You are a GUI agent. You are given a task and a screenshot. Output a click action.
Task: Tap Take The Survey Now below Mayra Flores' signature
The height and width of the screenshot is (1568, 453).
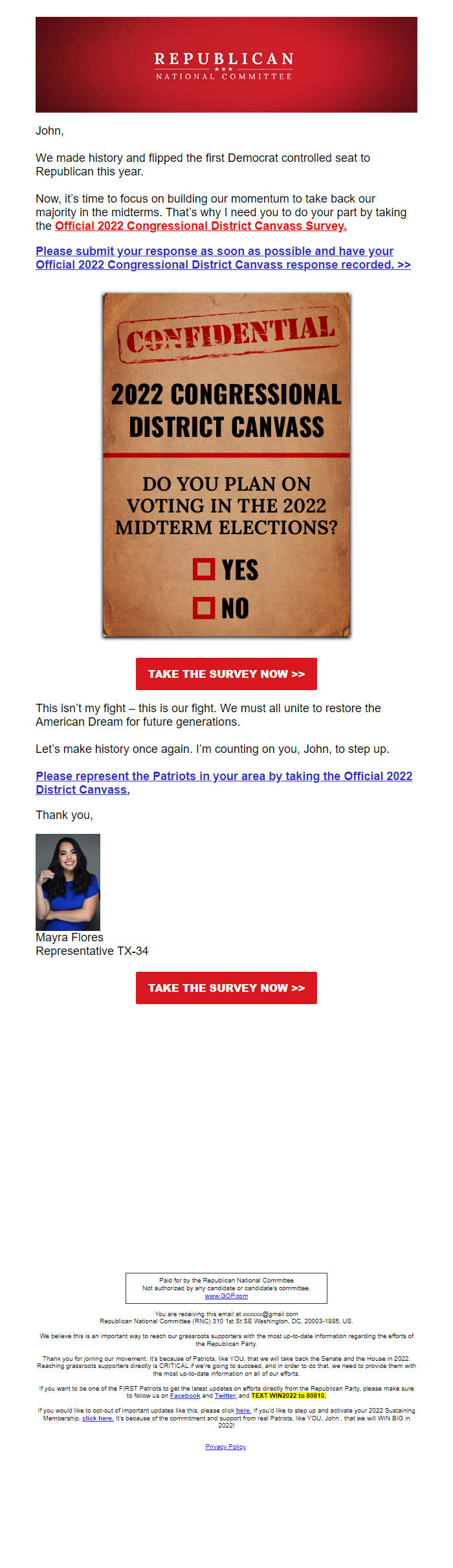tap(226, 988)
